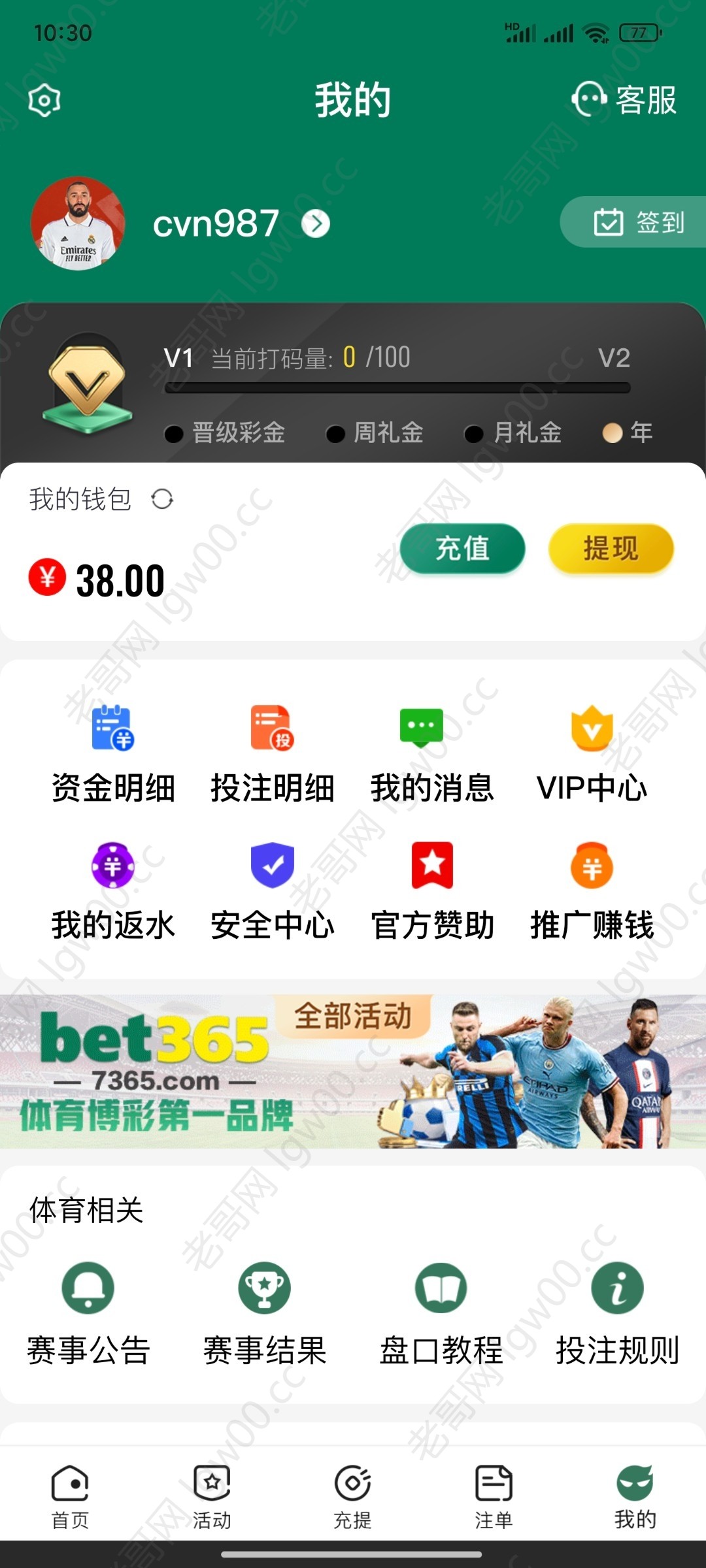
Task: Open the bet365 全部活动 banner
Action: click(x=353, y=1071)
